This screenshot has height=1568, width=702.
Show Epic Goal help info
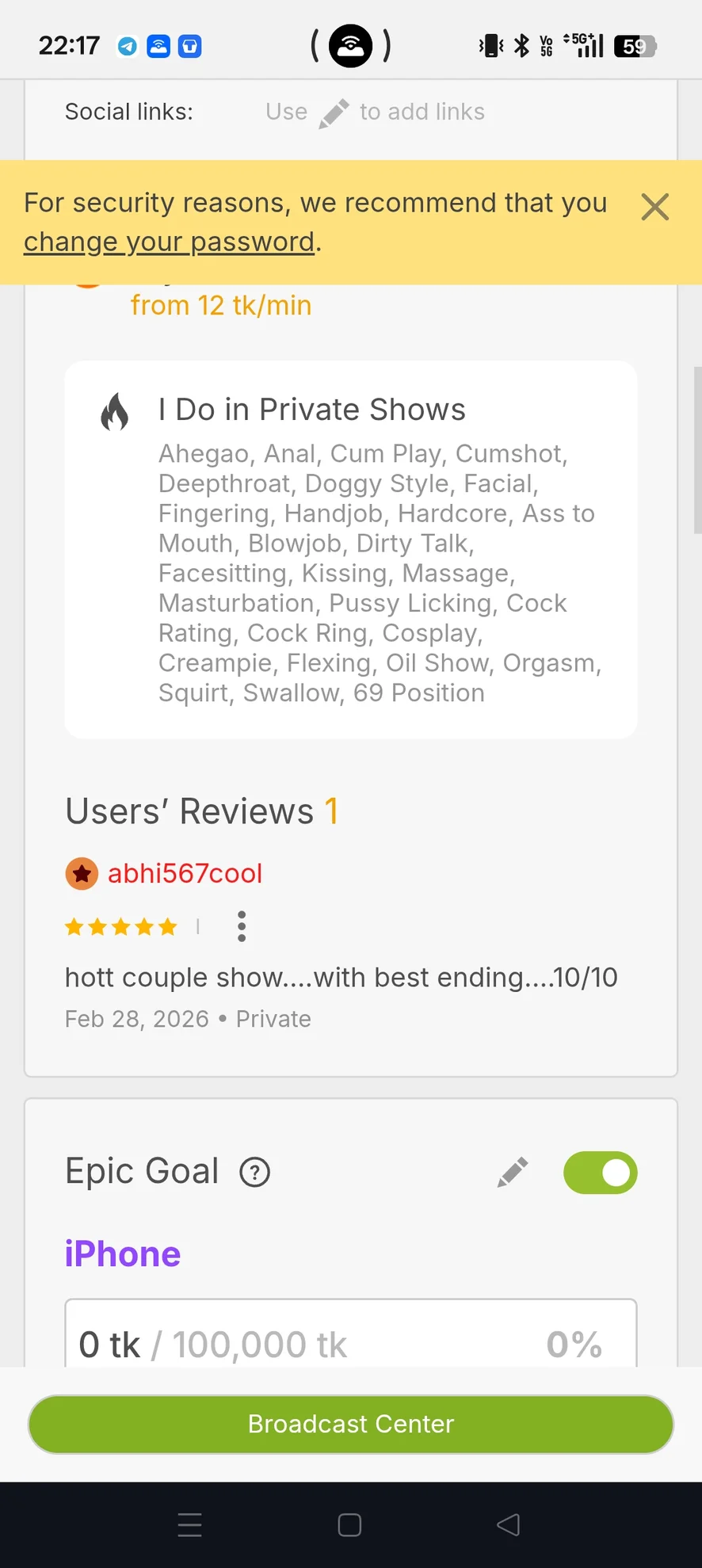255,1172
